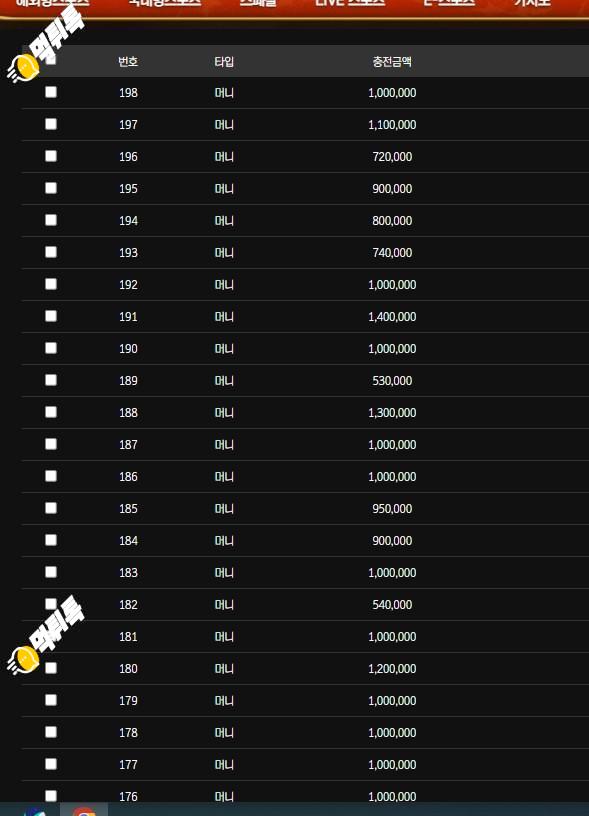Check the box for entry 186
The image size is (589, 816).
tap(51, 476)
